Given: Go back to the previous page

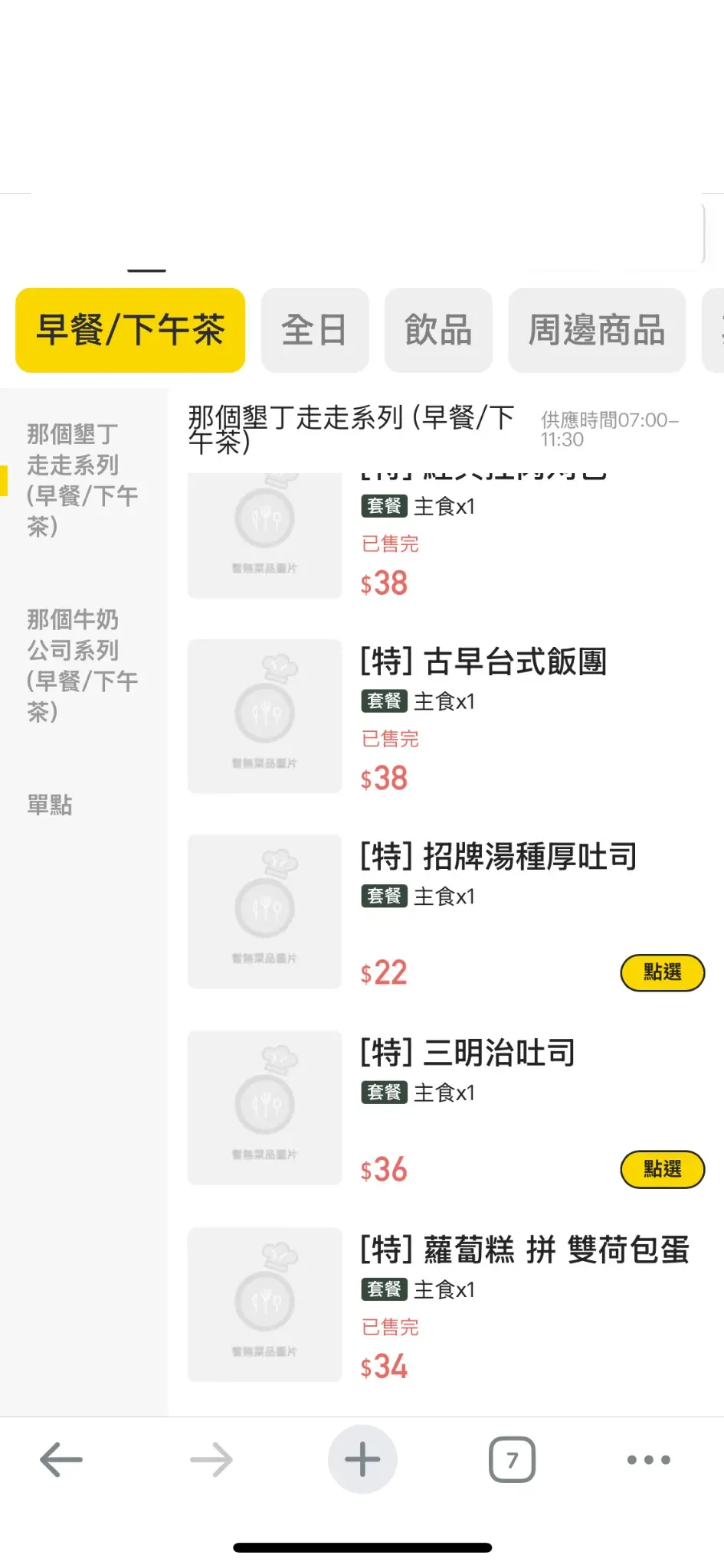Looking at the screenshot, I should pyautogui.click(x=61, y=1459).
